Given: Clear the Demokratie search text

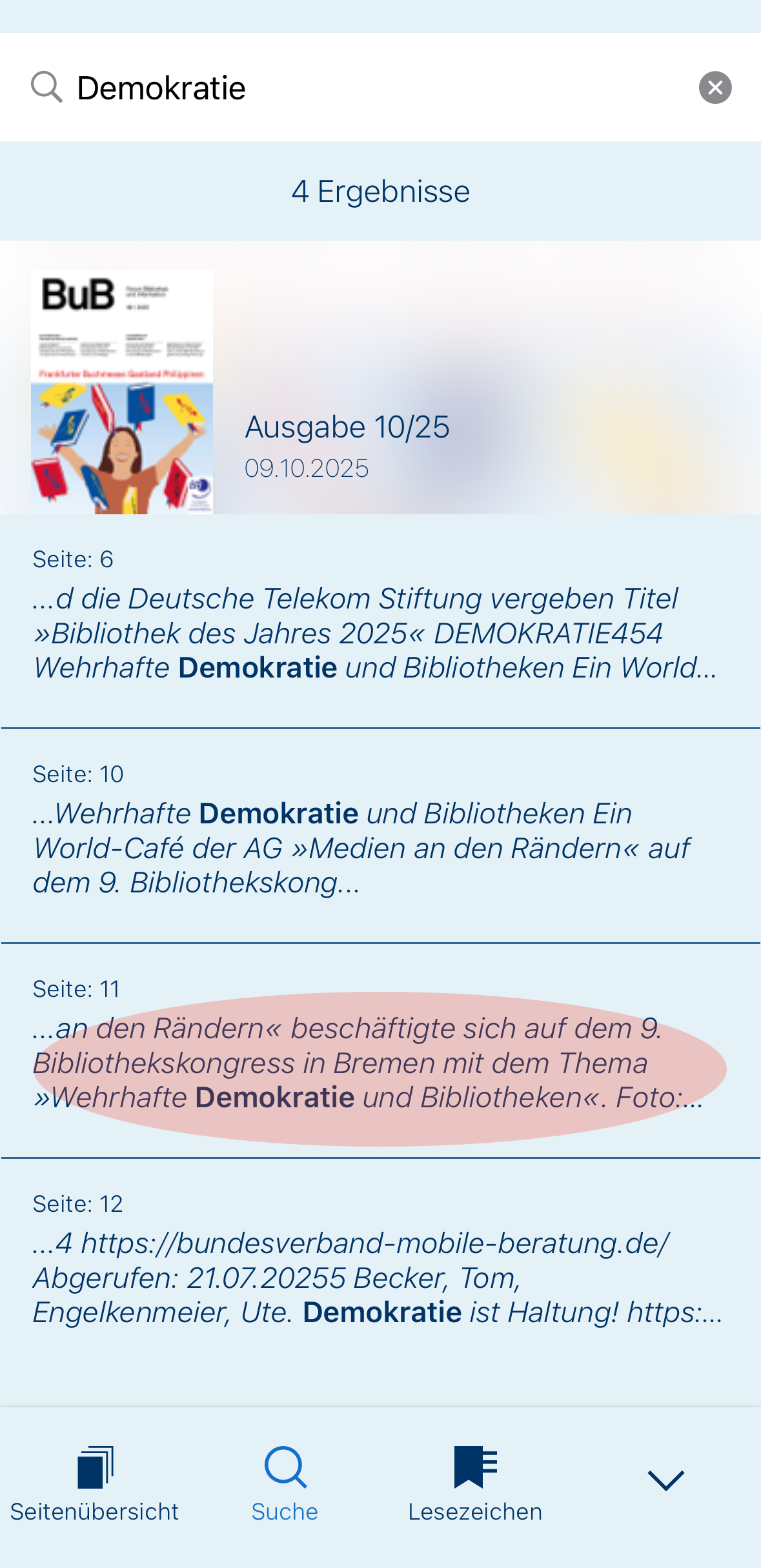Looking at the screenshot, I should point(715,88).
